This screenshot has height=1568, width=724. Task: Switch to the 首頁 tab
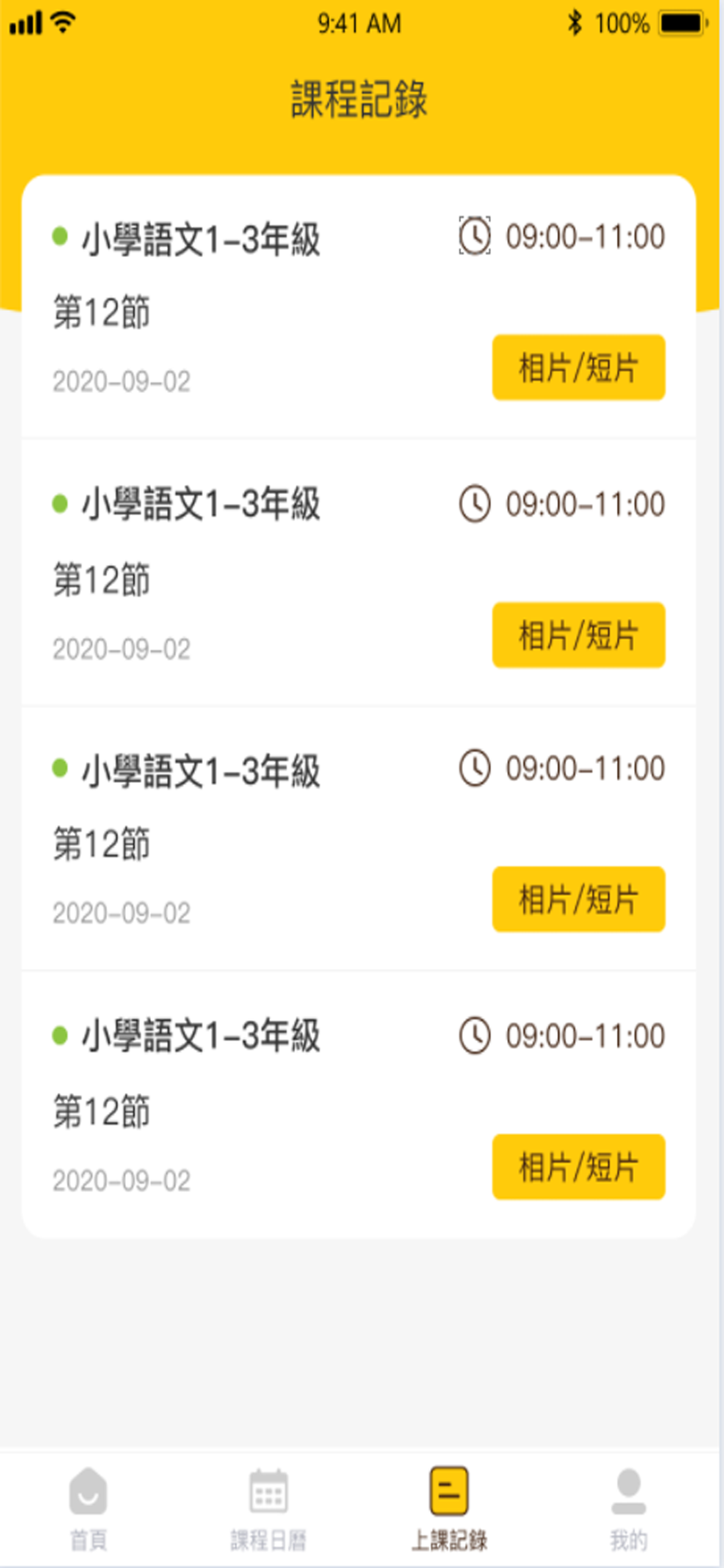89,1508
